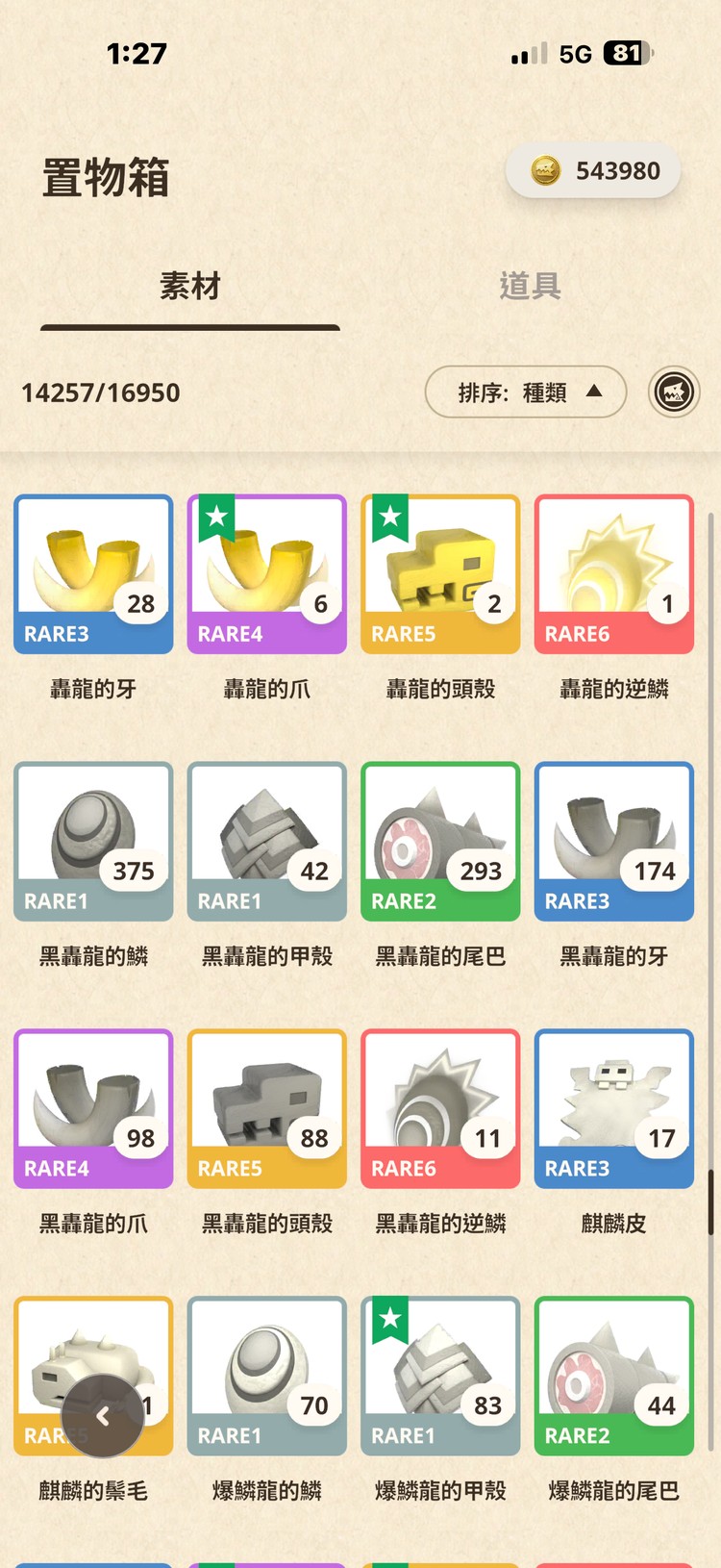Open the 轟龍的逆鱗 RARE6 material
721x1568 pixels.
[613, 573]
